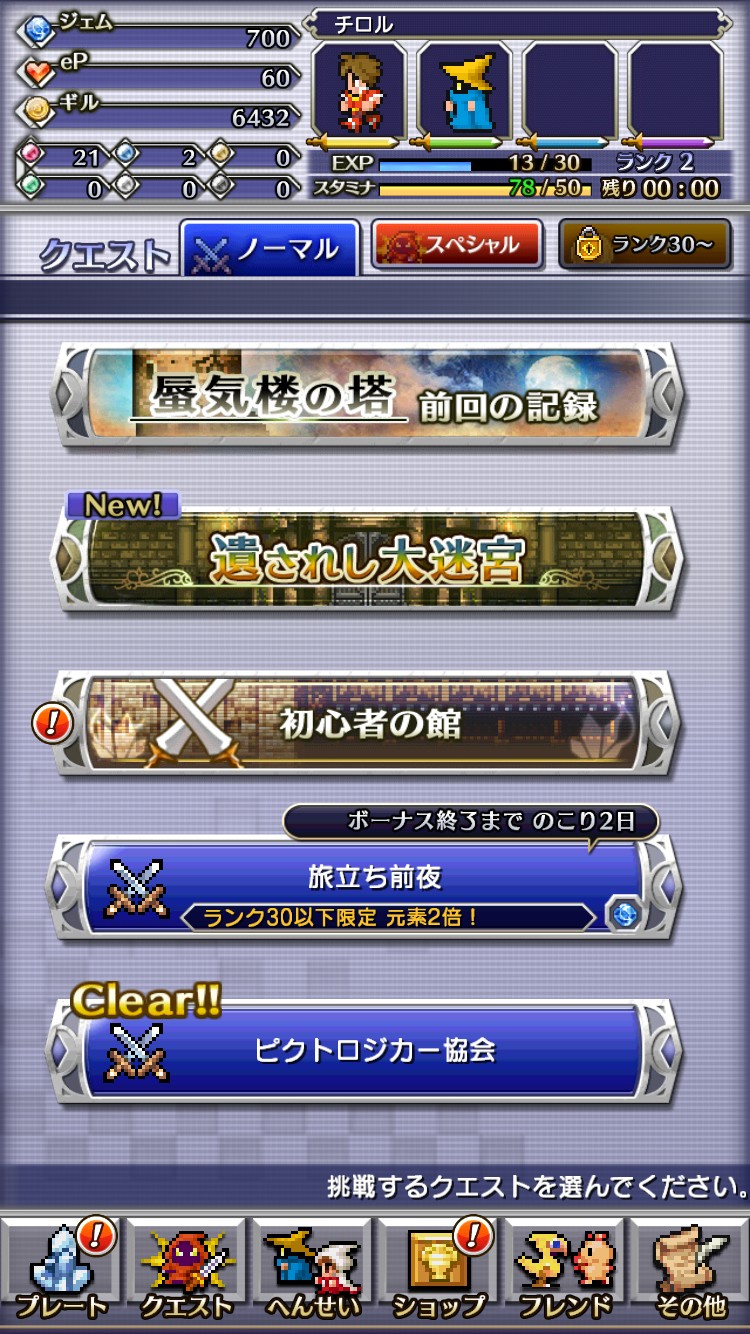This screenshot has height=1334, width=750.
Task: Switch to the ノーマル quest tab
Action: pyautogui.click(x=270, y=247)
